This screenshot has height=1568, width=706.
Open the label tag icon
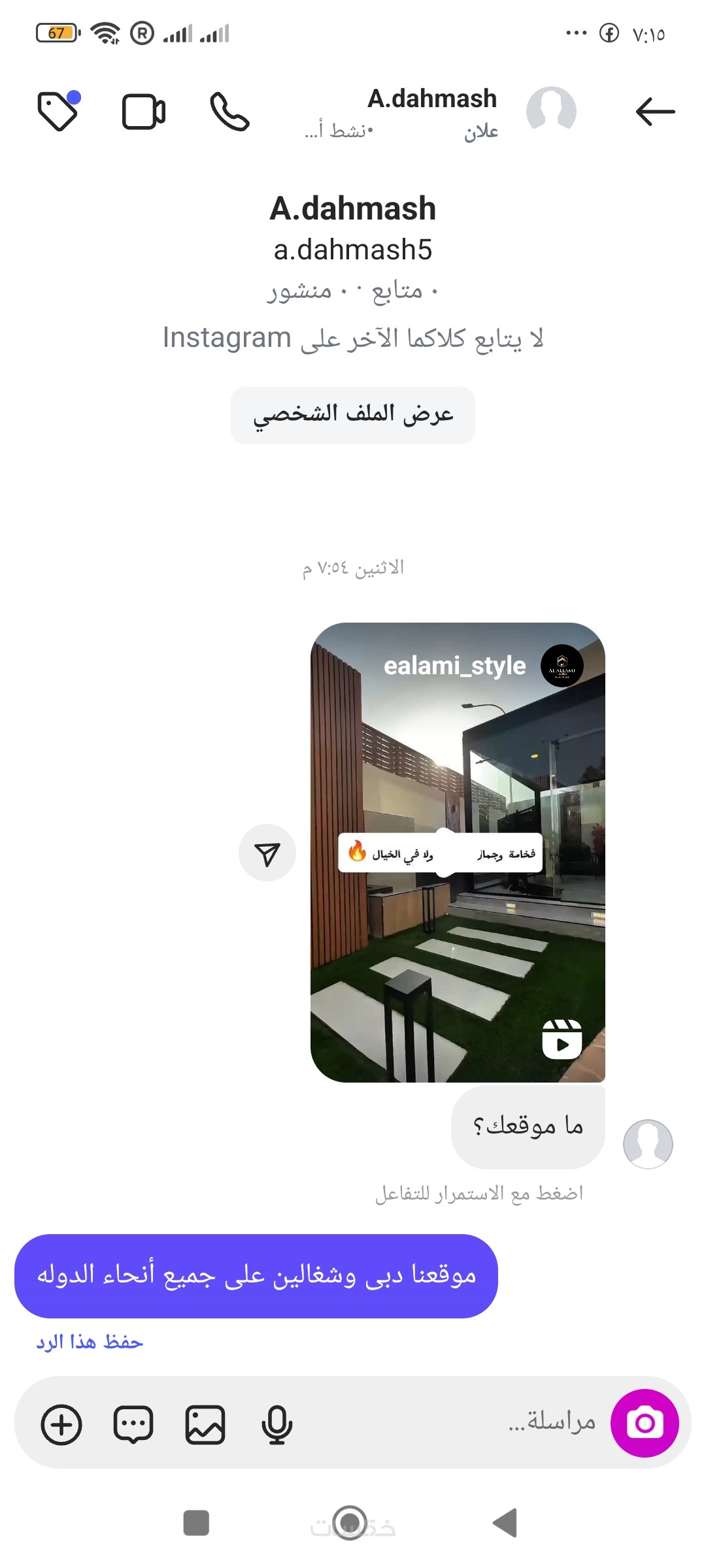[59, 111]
